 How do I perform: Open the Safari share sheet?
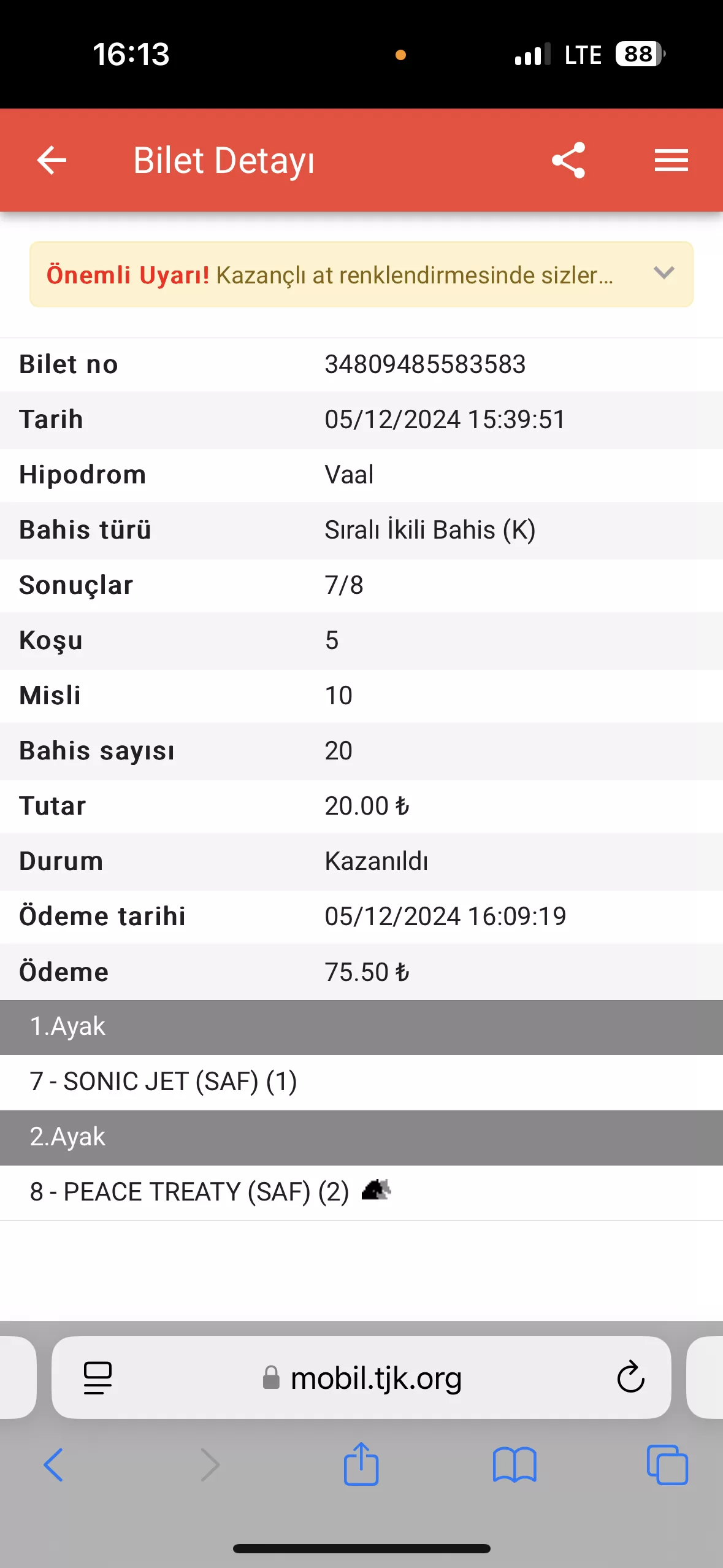[x=361, y=1465]
